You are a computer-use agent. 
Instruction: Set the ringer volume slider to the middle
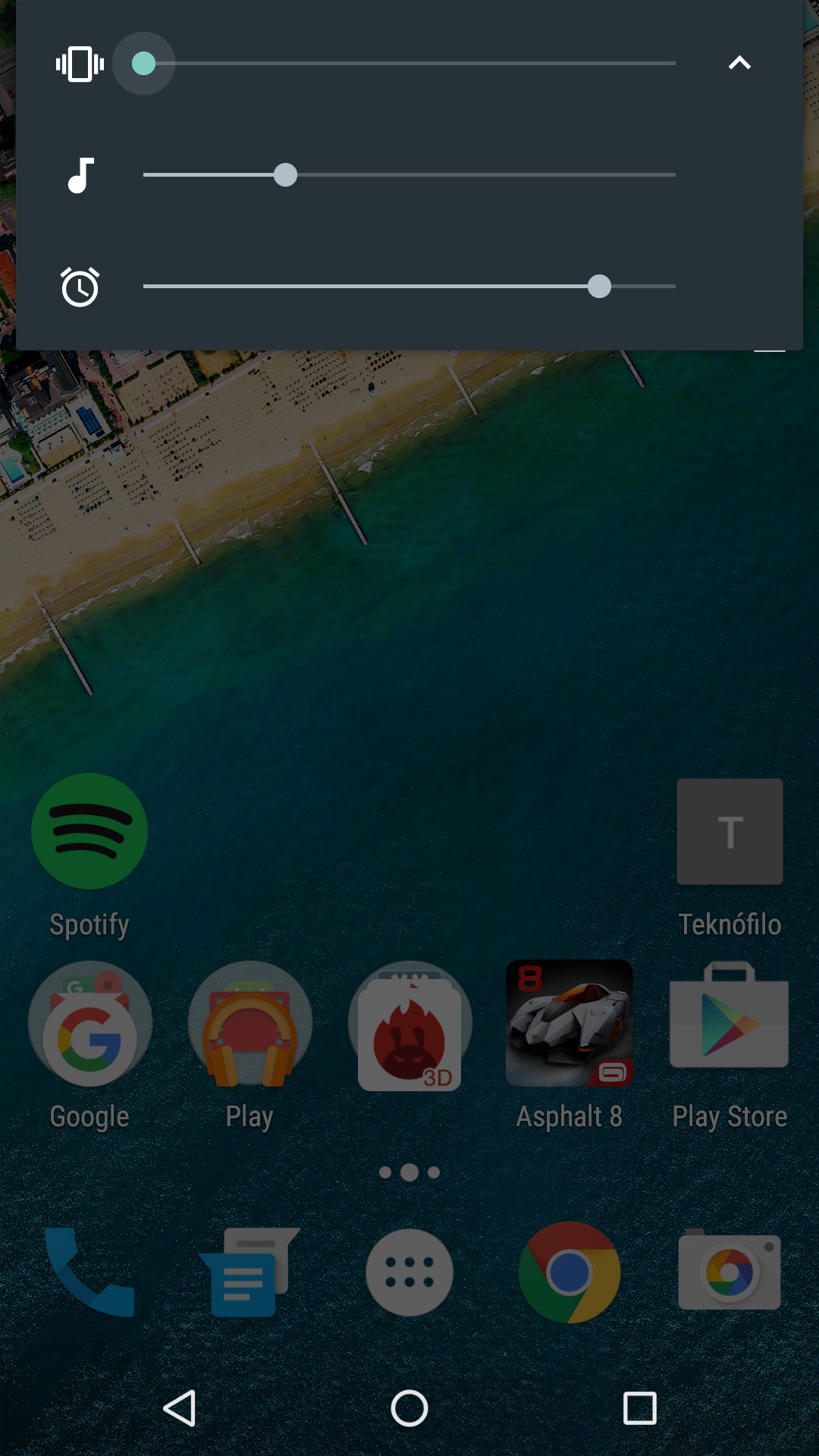coord(409,64)
